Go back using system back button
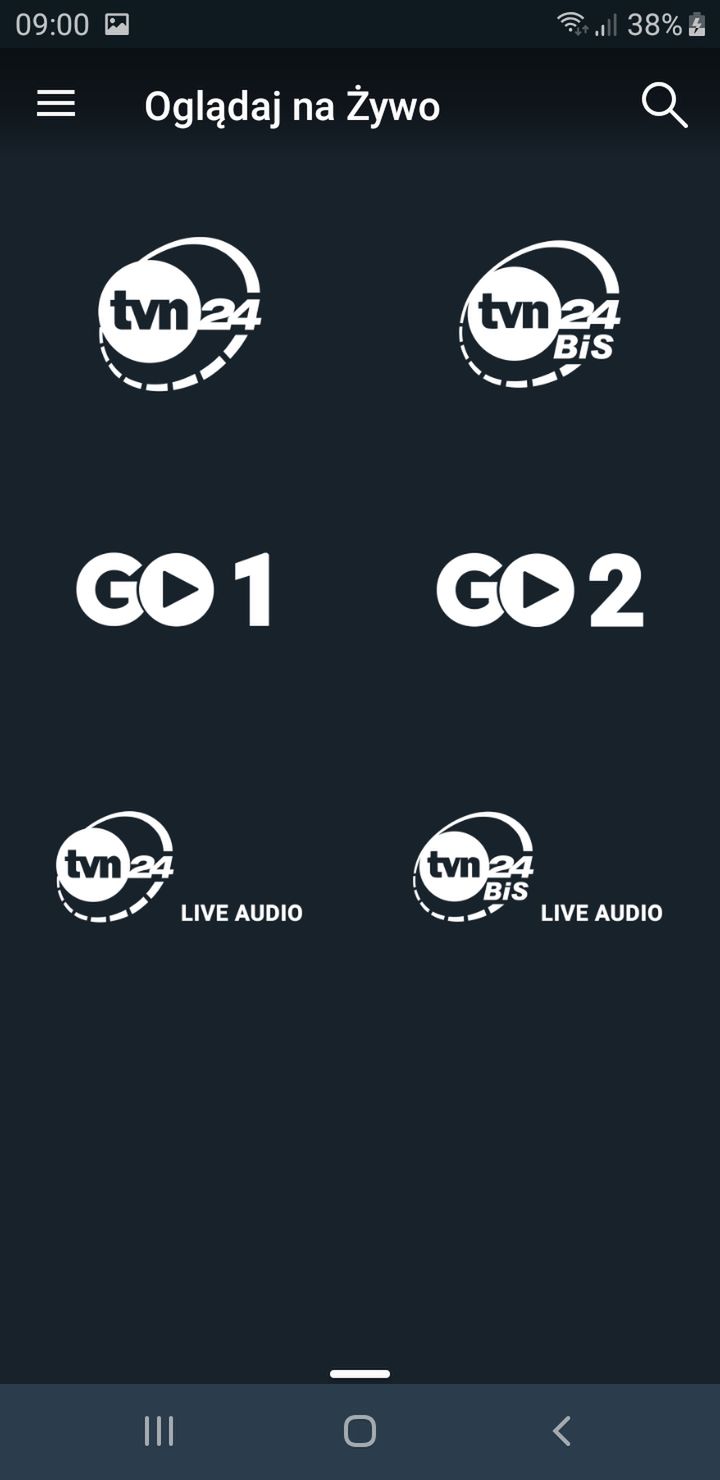This screenshot has height=1480, width=720. pos(562,1431)
